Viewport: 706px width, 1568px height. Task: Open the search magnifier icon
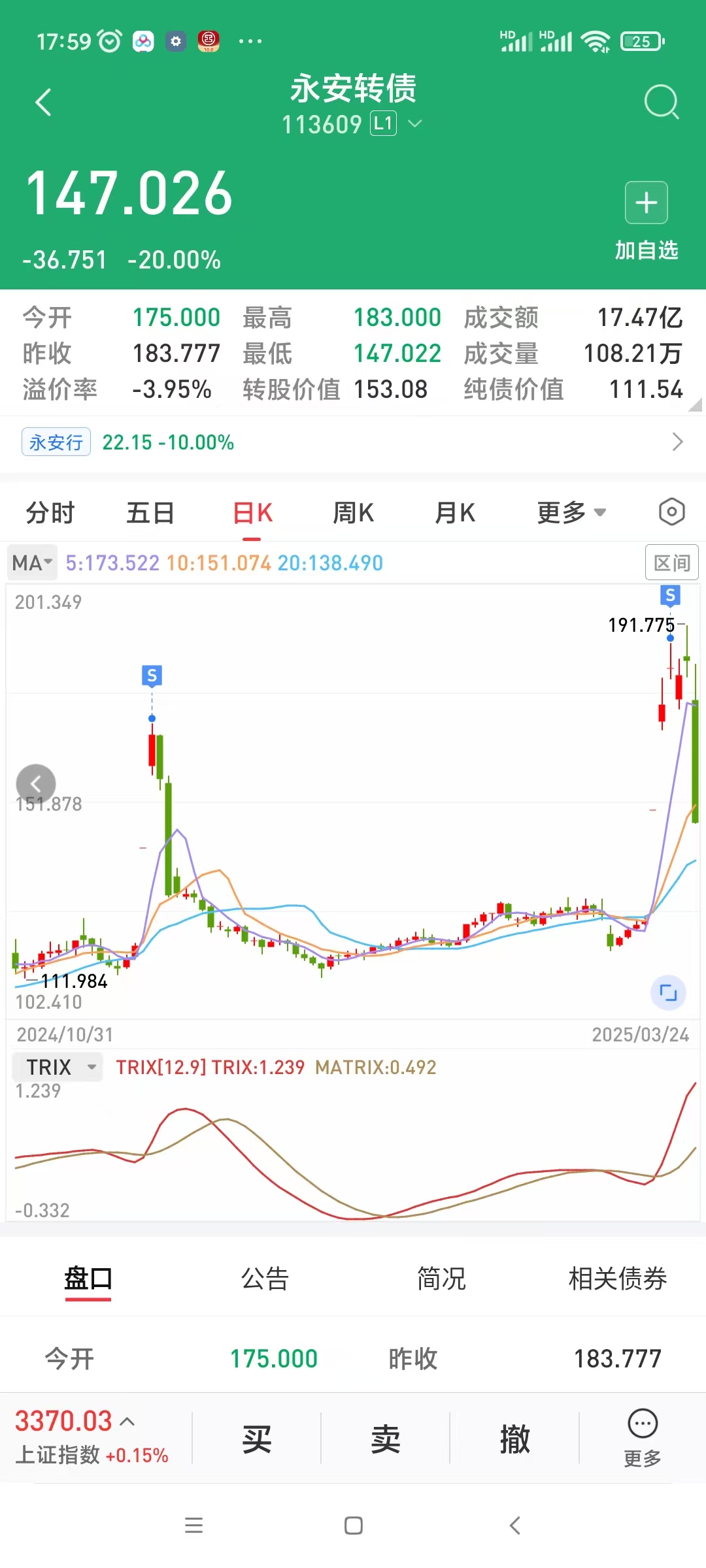click(661, 103)
